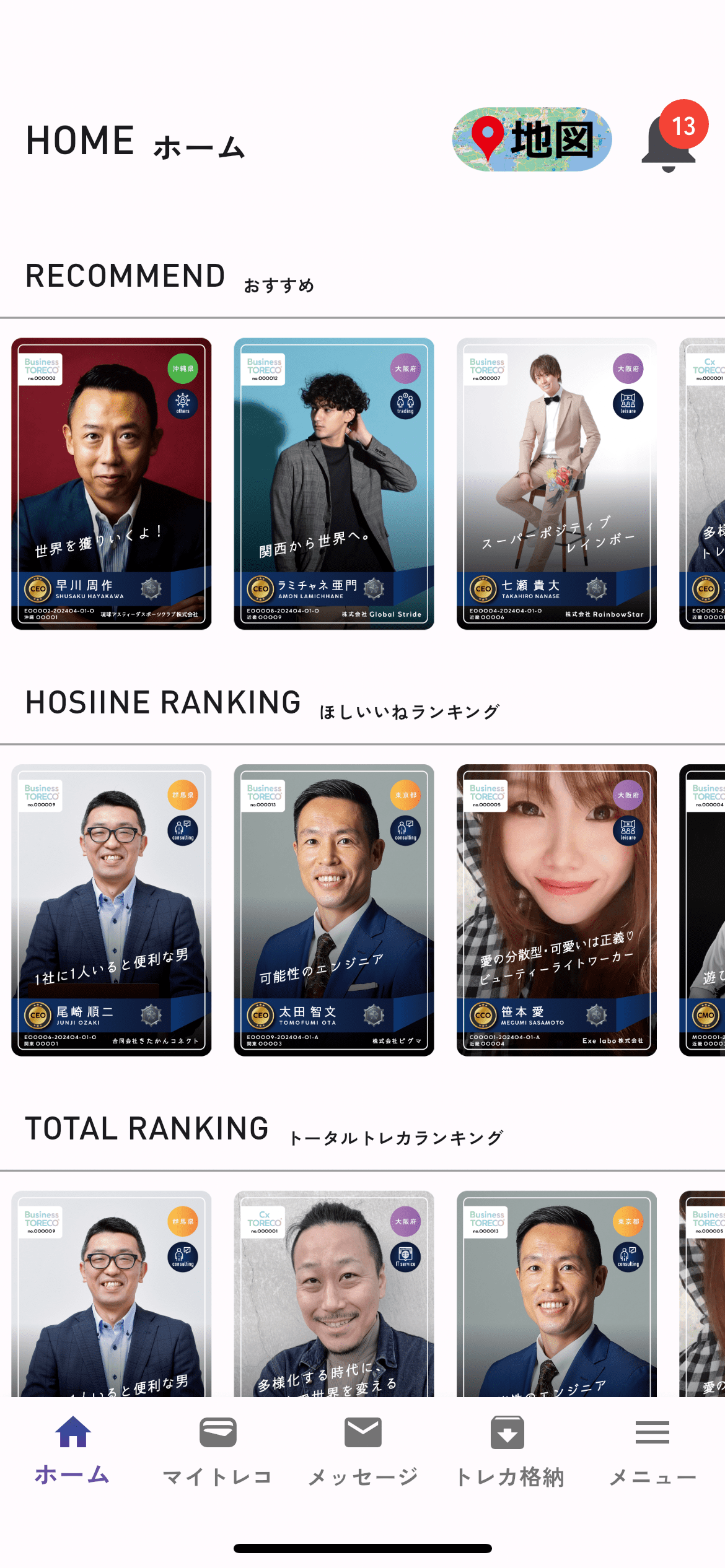Open the メニュー tab
Viewport: 725px width, 1568px height.
click(x=652, y=1450)
